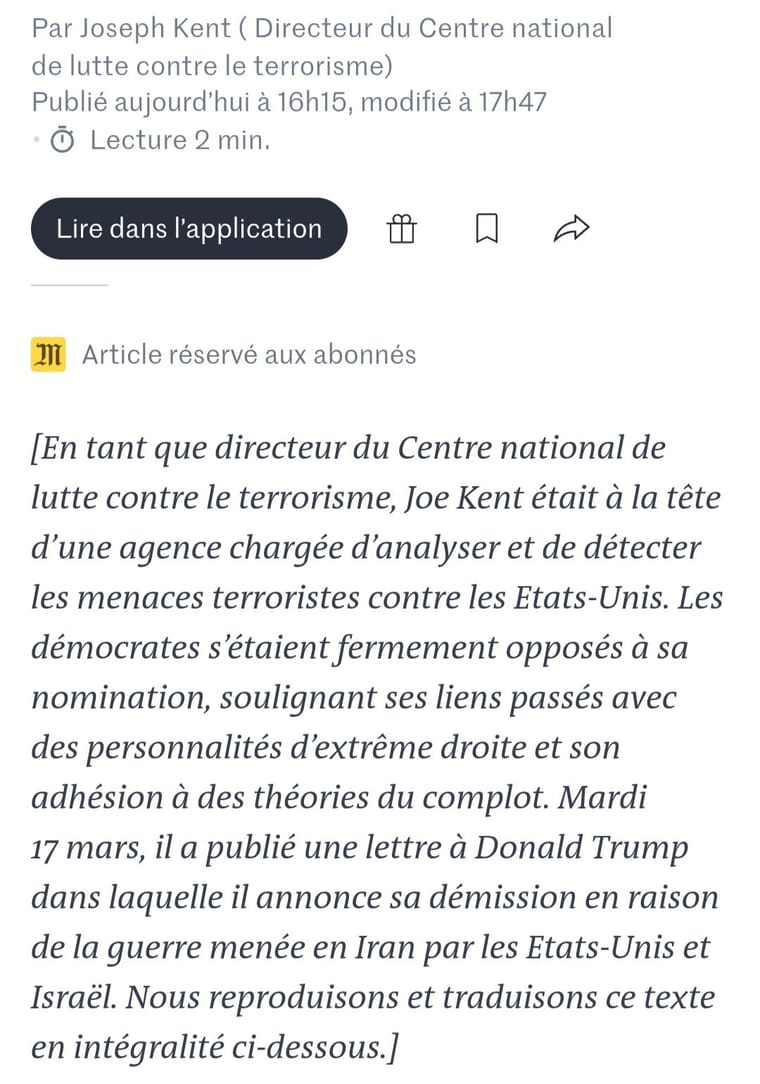The image size is (760, 1084).
Task: Gift this article with the present icon
Action: (x=400, y=230)
